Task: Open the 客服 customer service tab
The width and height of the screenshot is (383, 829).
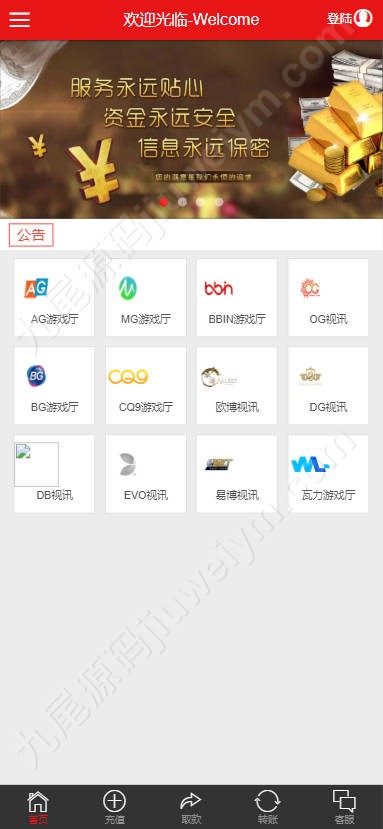Action: coord(344,807)
